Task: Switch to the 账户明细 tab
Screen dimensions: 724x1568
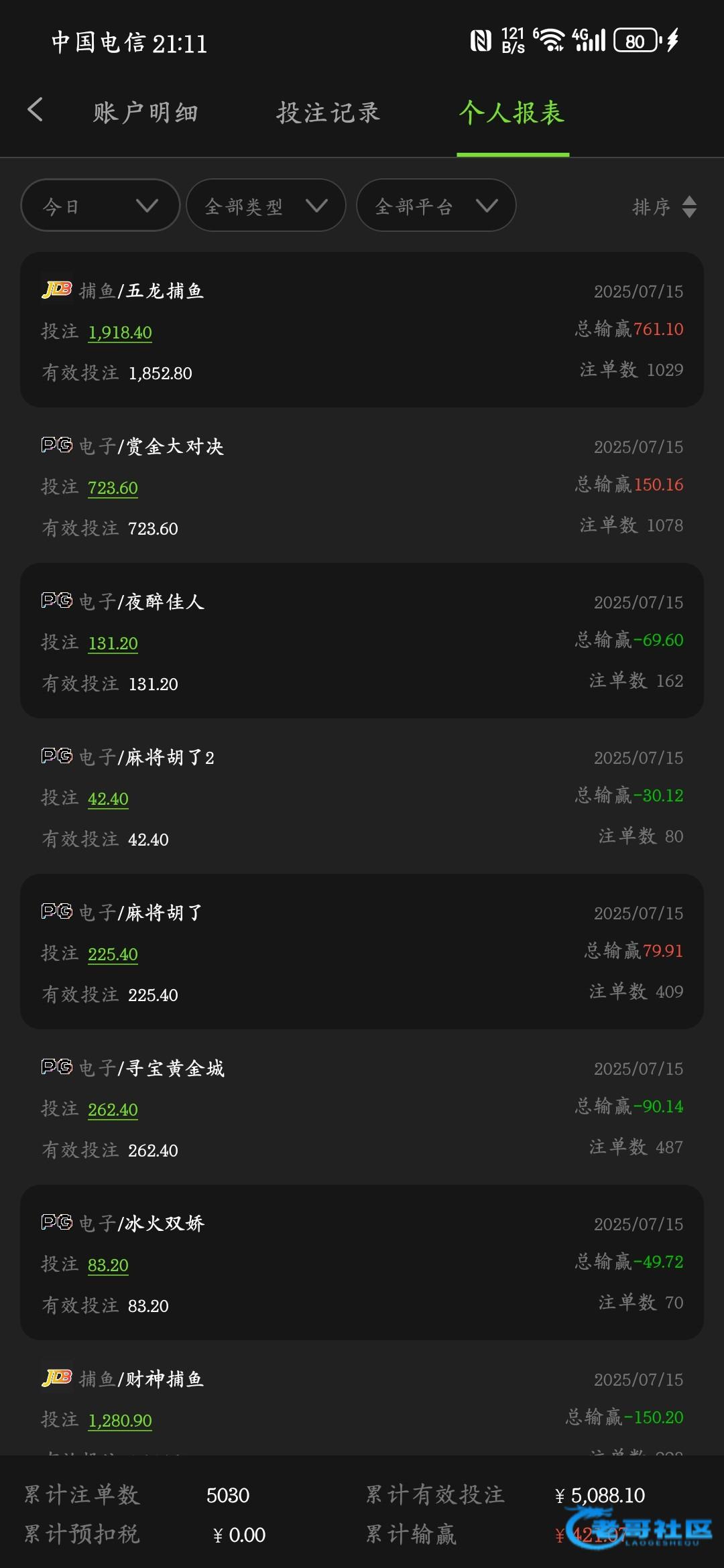Action: click(x=145, y=113)
